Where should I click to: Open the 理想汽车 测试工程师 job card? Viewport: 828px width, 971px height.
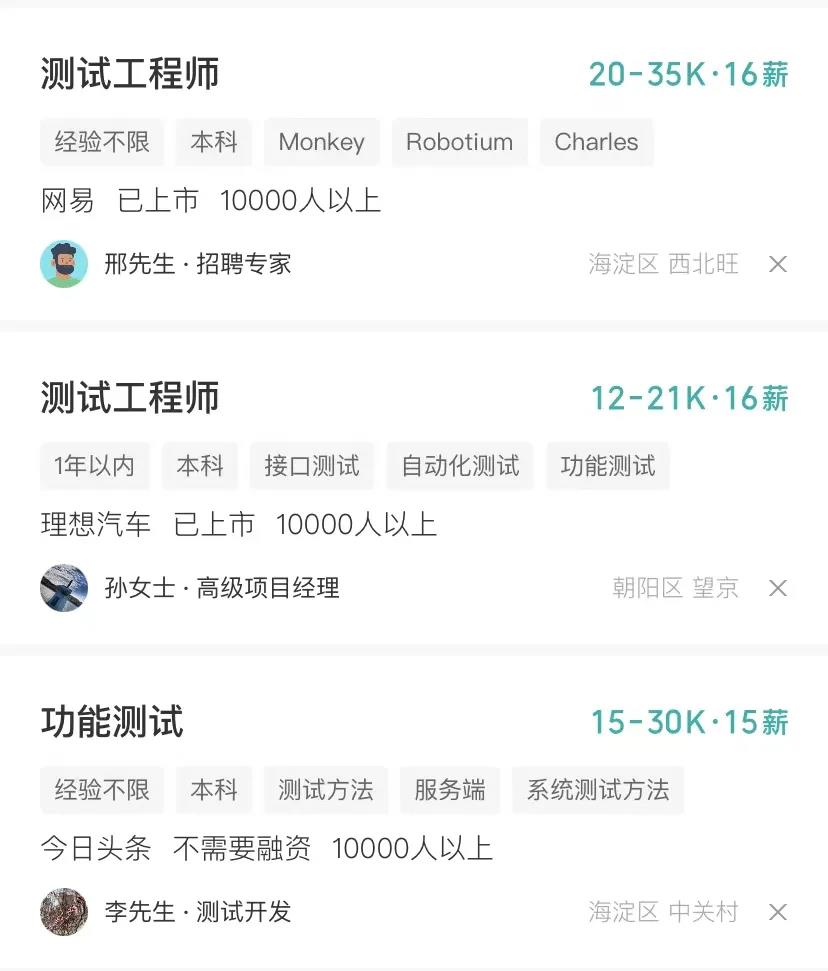(130, 398)
